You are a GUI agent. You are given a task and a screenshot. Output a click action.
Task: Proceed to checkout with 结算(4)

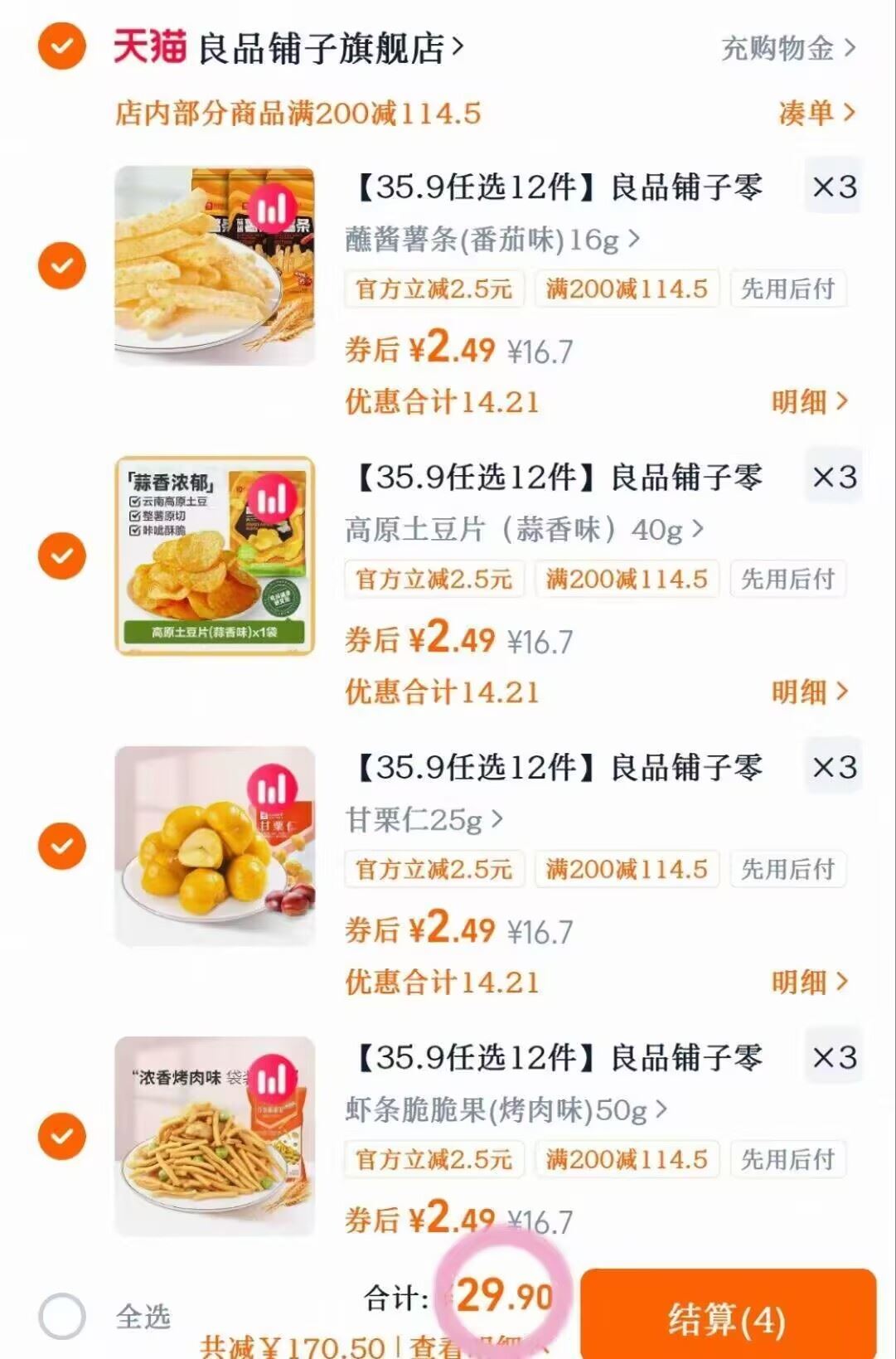pos(727,1318)
